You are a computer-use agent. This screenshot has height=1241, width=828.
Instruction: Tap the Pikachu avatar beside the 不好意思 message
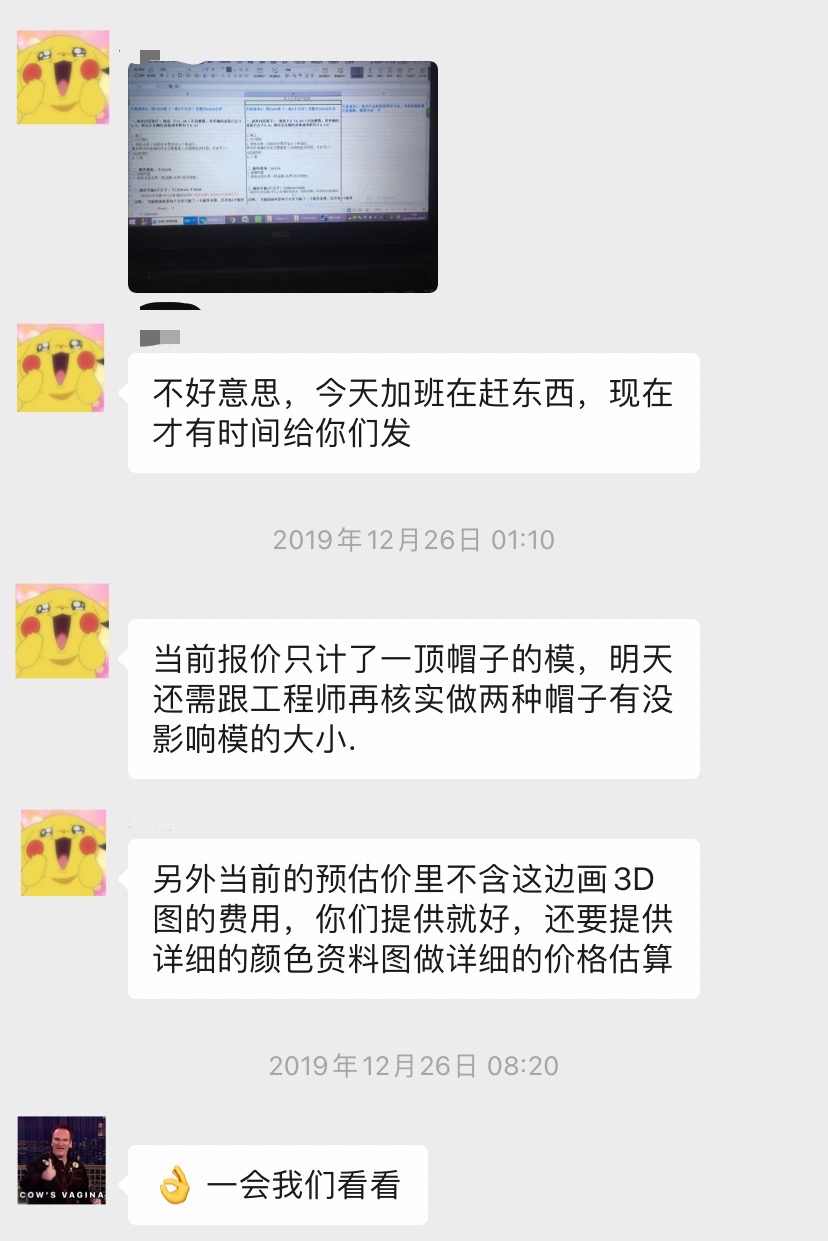tap(62, 367)
